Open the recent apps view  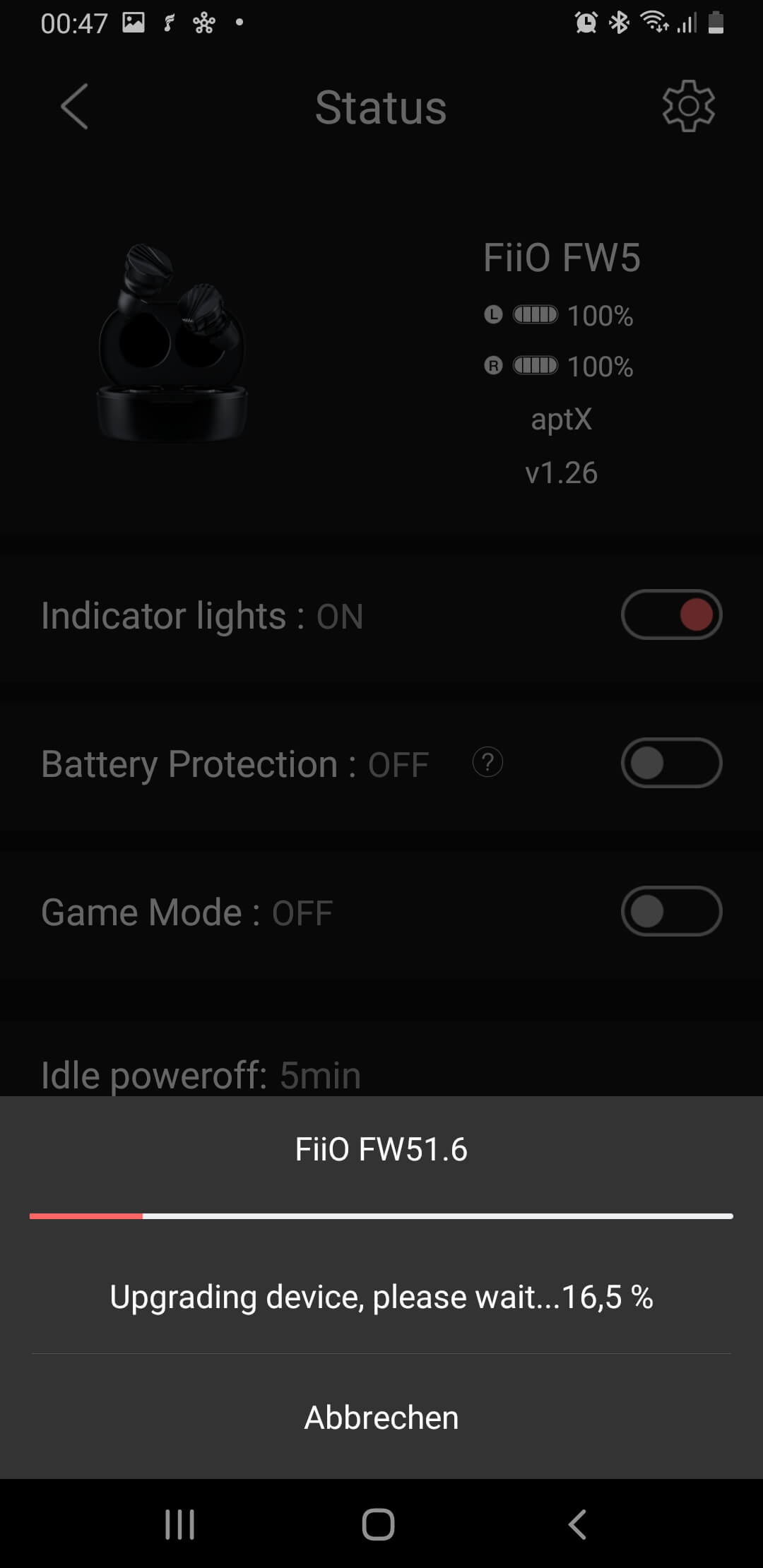[x=179, y=1524]
